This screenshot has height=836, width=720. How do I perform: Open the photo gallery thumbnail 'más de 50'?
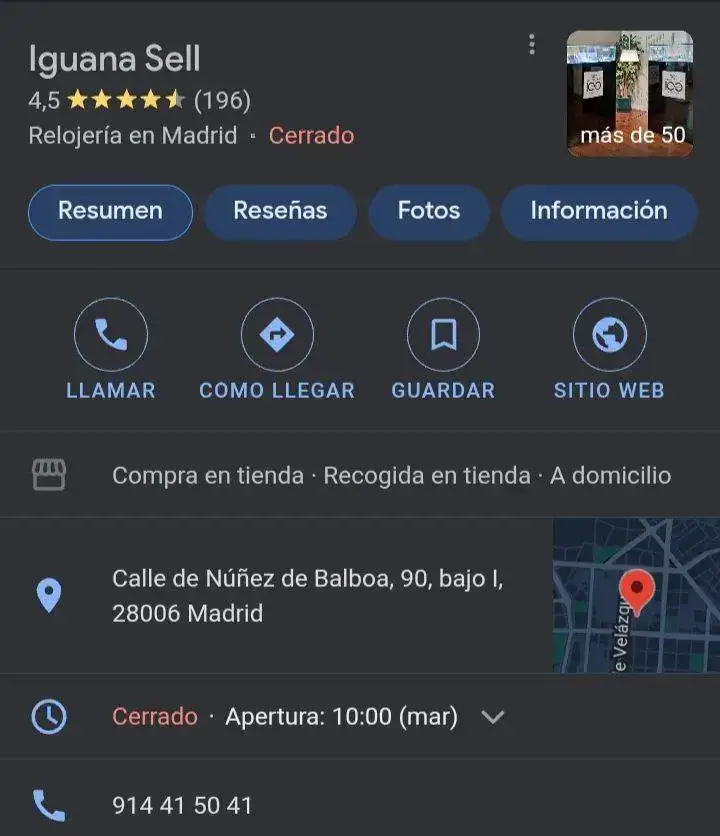click(x=630, y=93)
